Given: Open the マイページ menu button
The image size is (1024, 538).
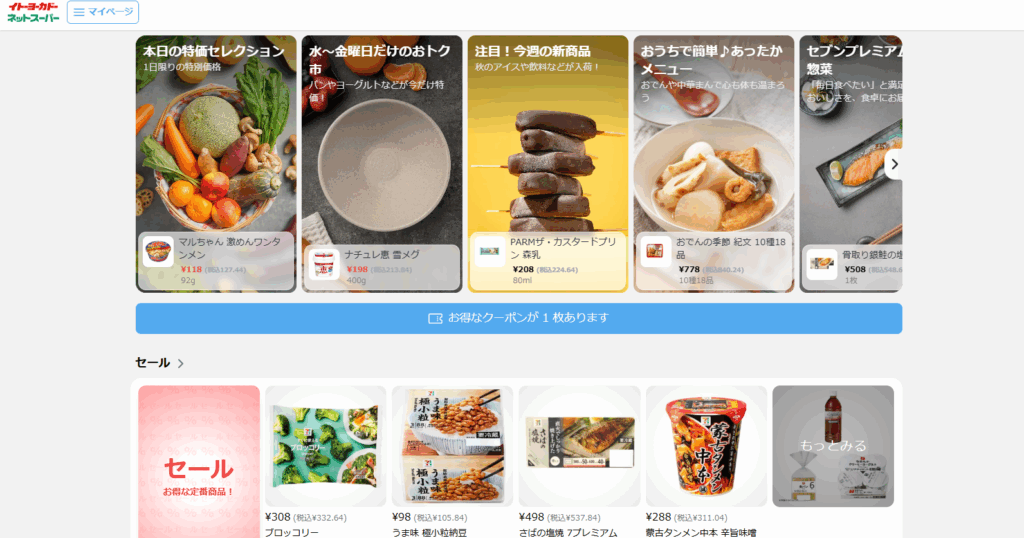Looking at the screenshot, I should (103, 12).
